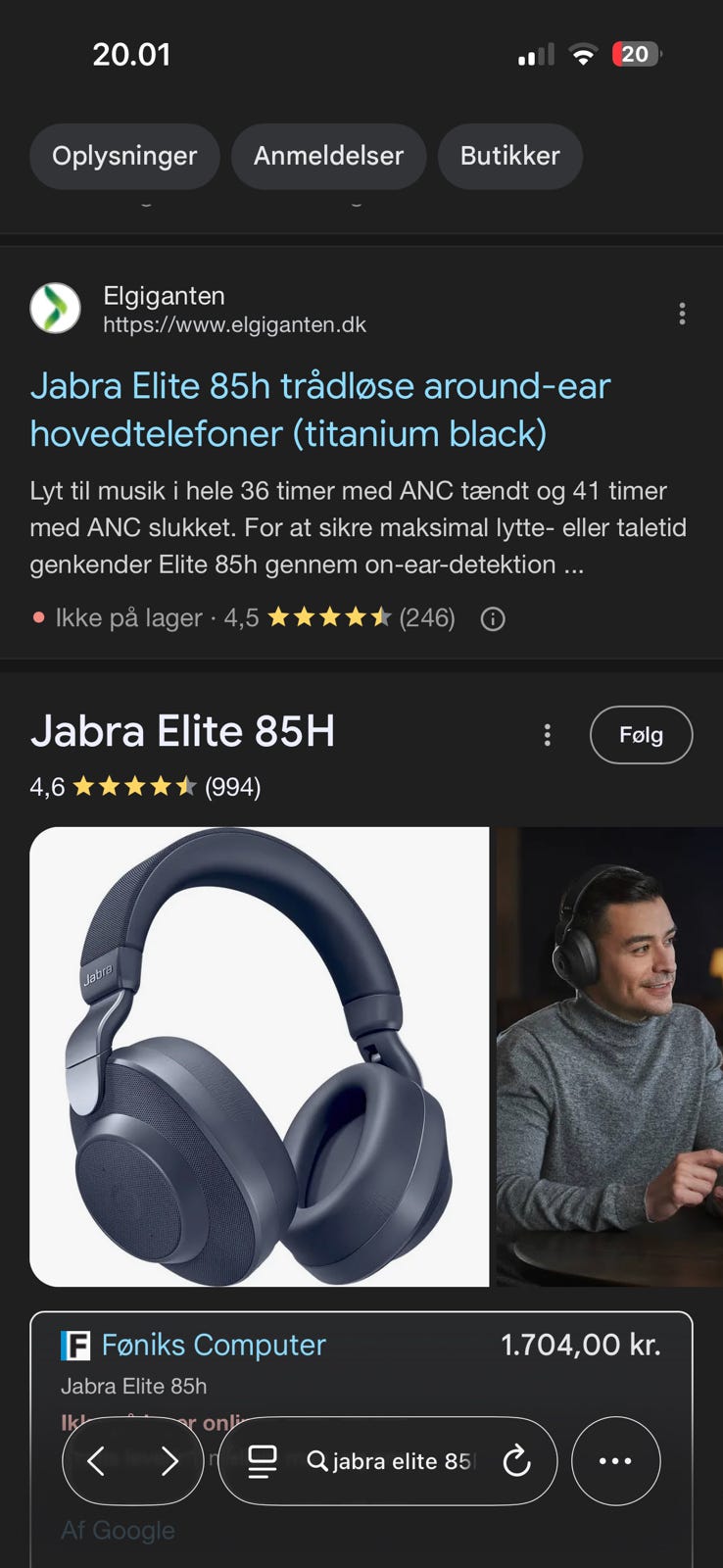
Task: Switch to the Anmeldelser tab
Action: 328,156
